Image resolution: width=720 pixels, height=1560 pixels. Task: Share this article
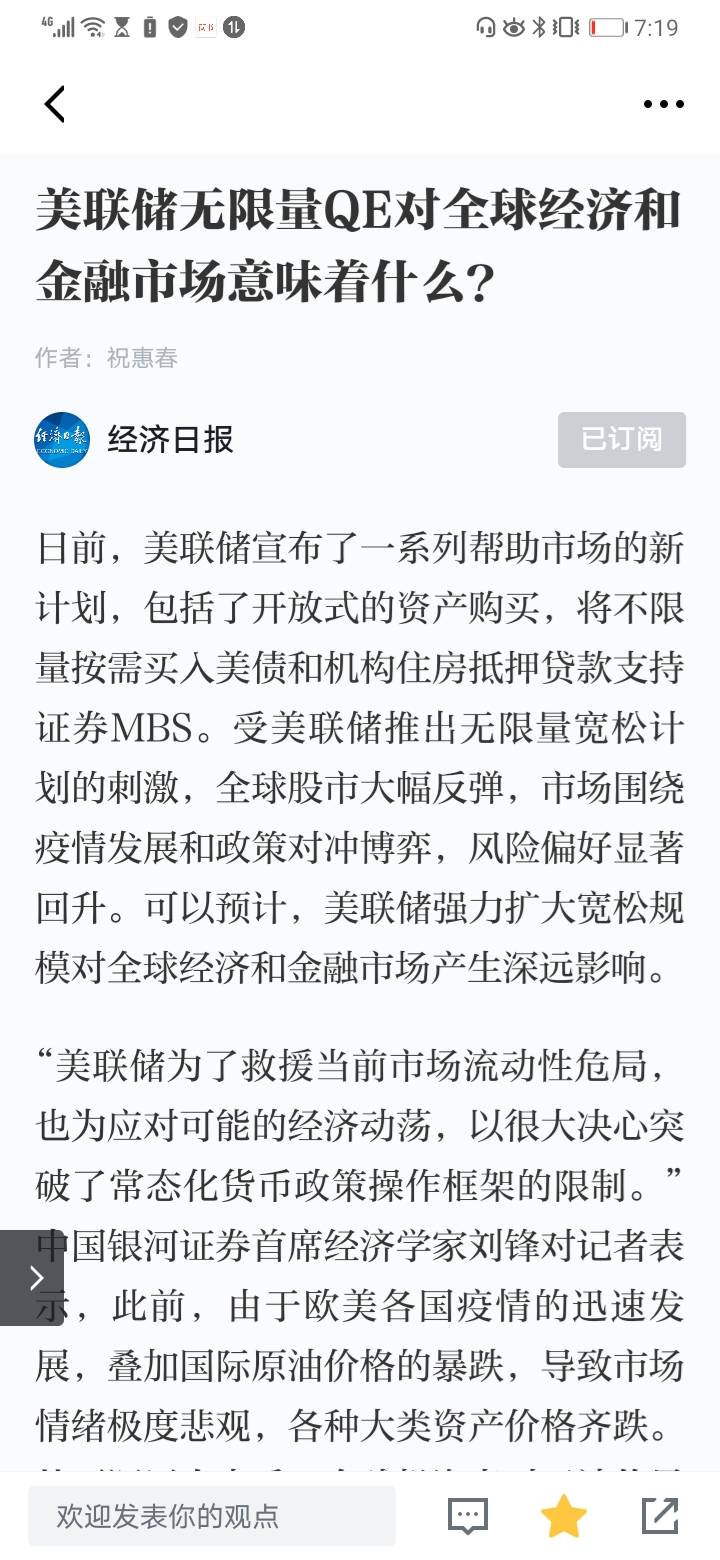(660, 1516)
